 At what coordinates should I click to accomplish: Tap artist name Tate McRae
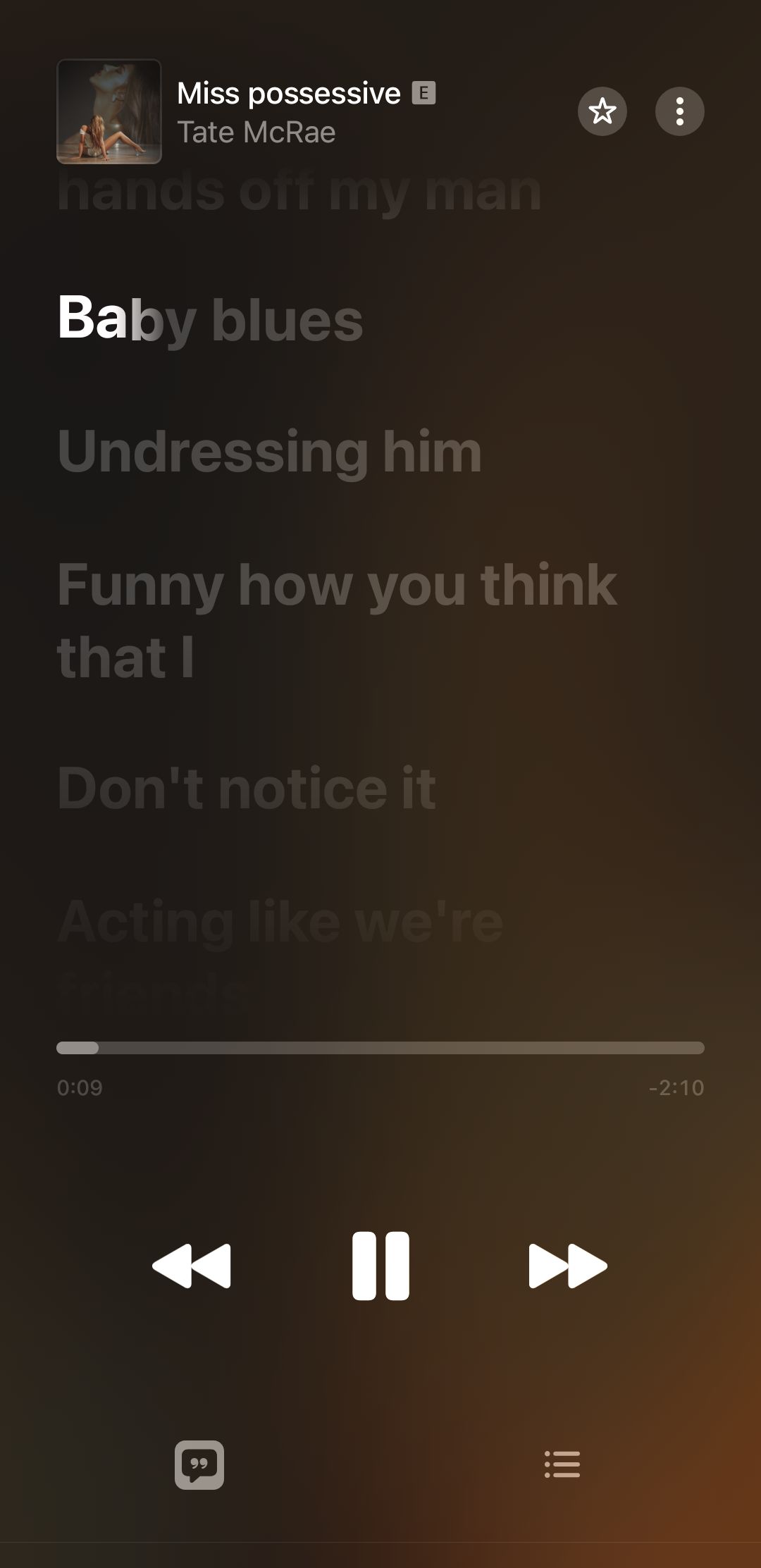[256, 132]
